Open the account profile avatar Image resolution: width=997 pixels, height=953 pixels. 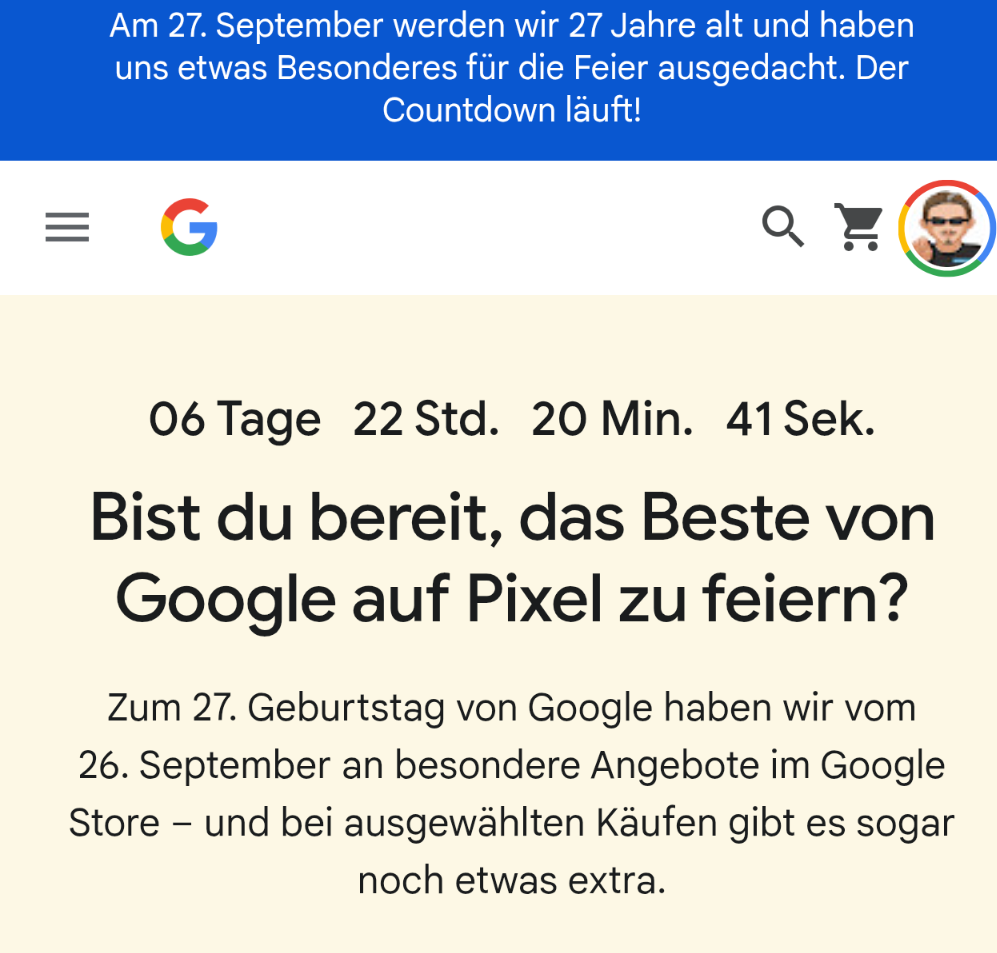(947, 228)
